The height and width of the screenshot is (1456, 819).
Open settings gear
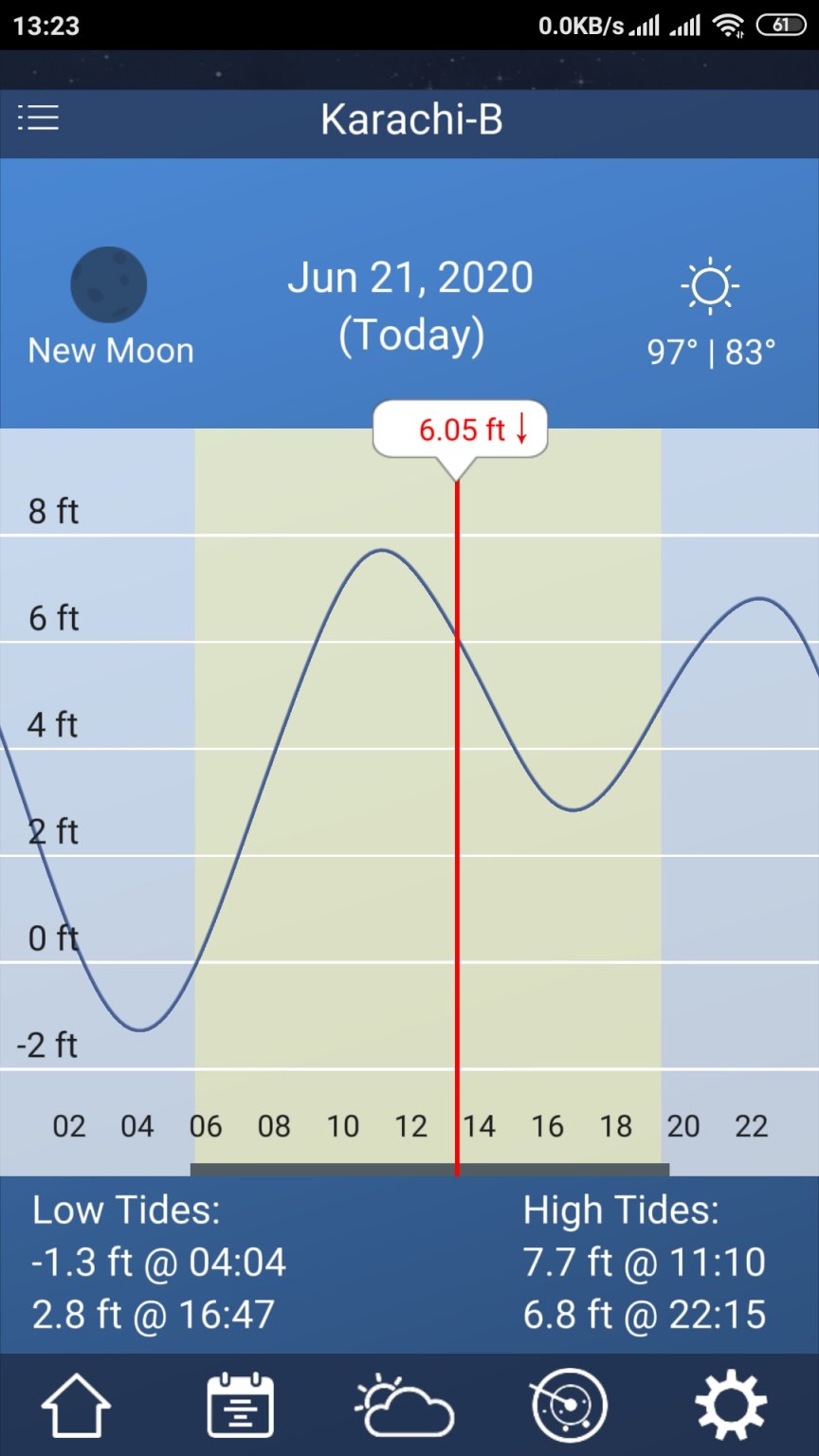pyautogui.click(x=731, y=1405)
